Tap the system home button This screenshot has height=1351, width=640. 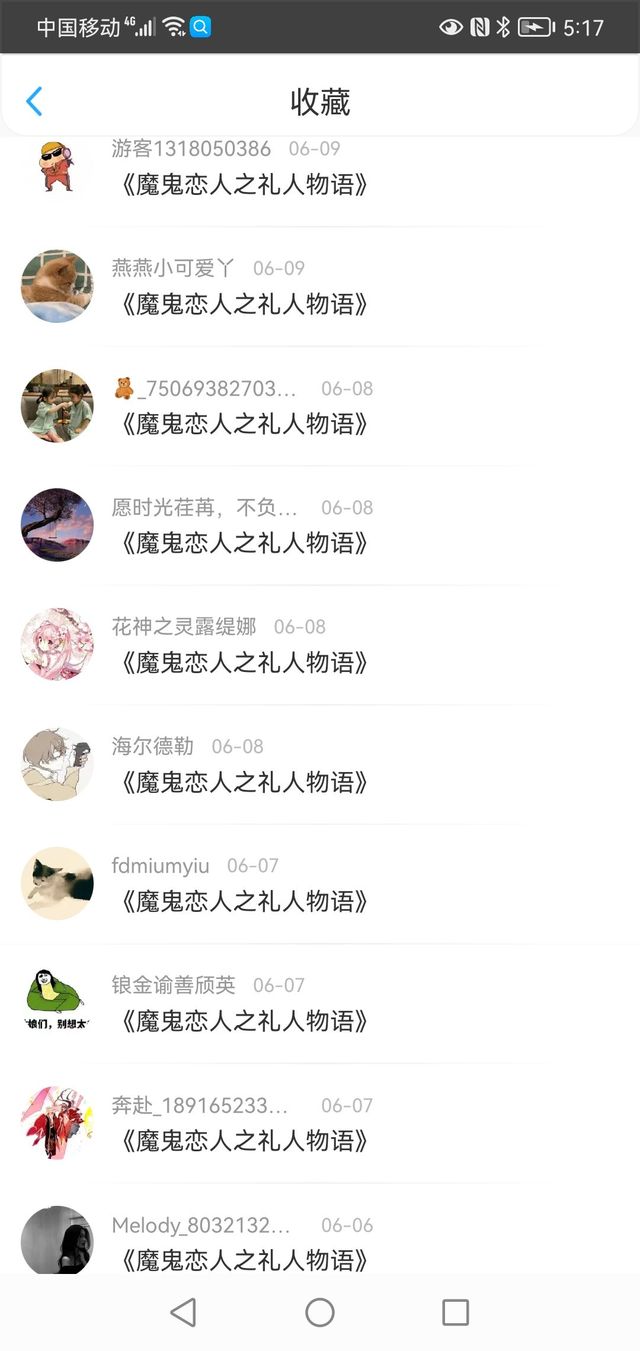pos(320,1312)
